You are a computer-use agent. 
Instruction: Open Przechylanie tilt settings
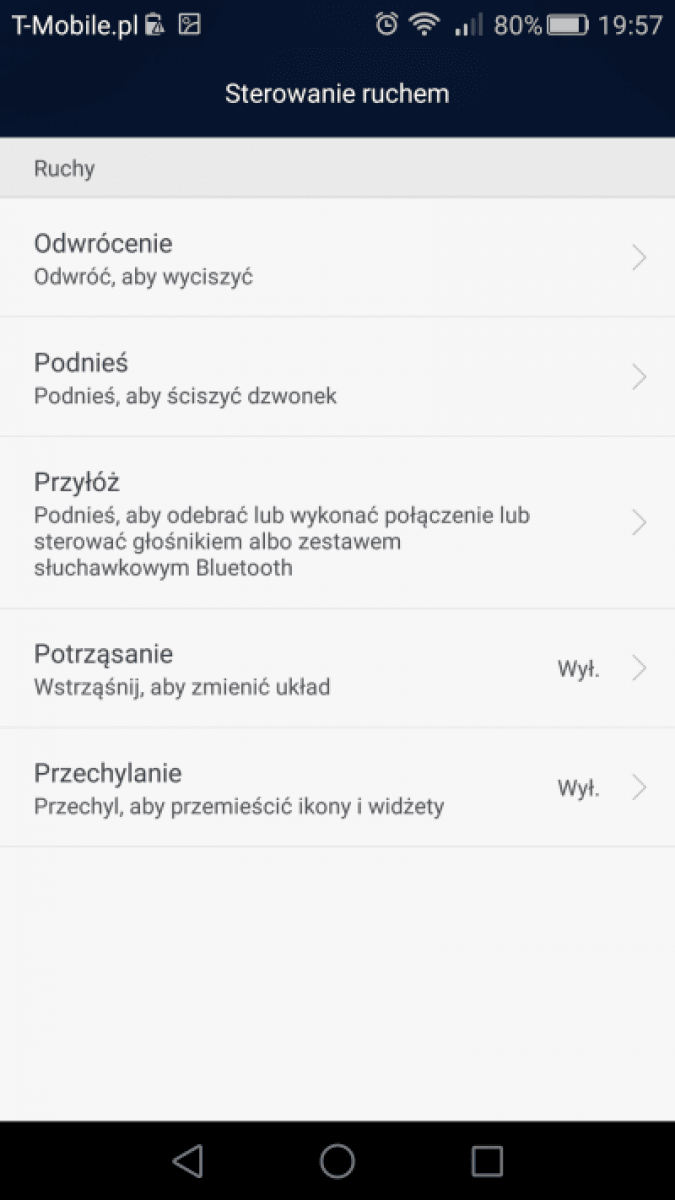coord(337,788)
